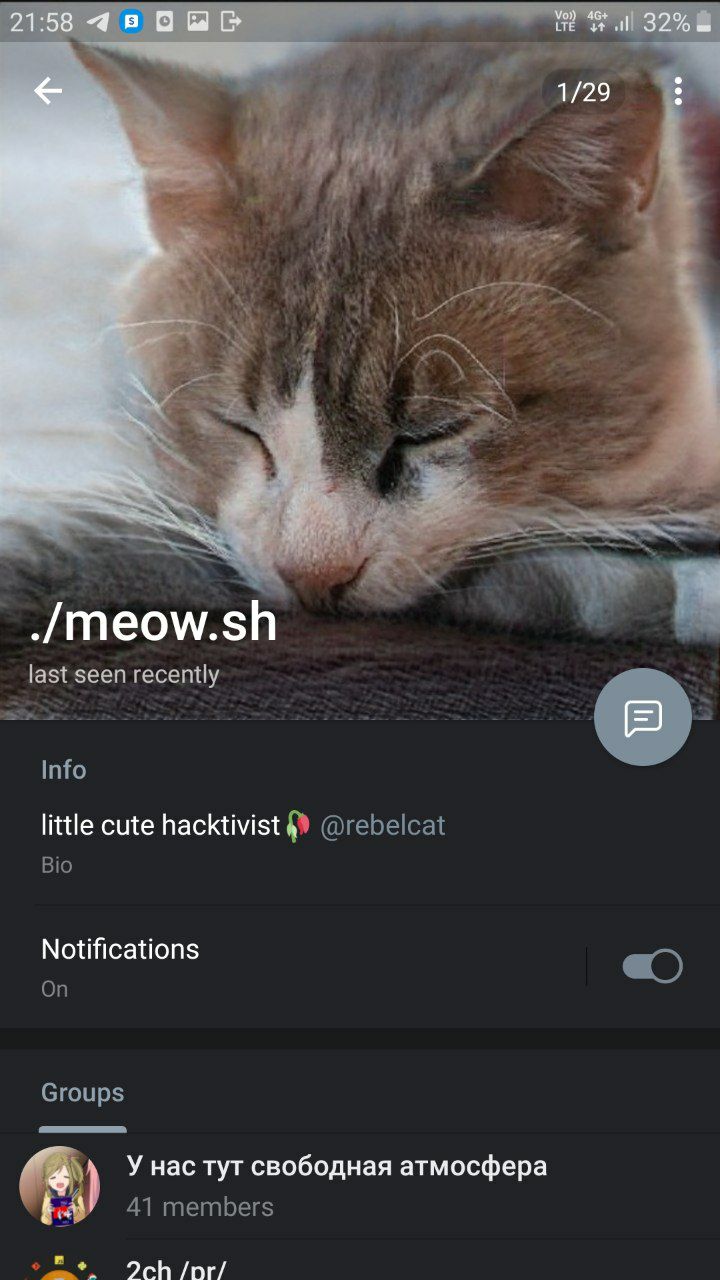Open the Notifications settings row

300,966
